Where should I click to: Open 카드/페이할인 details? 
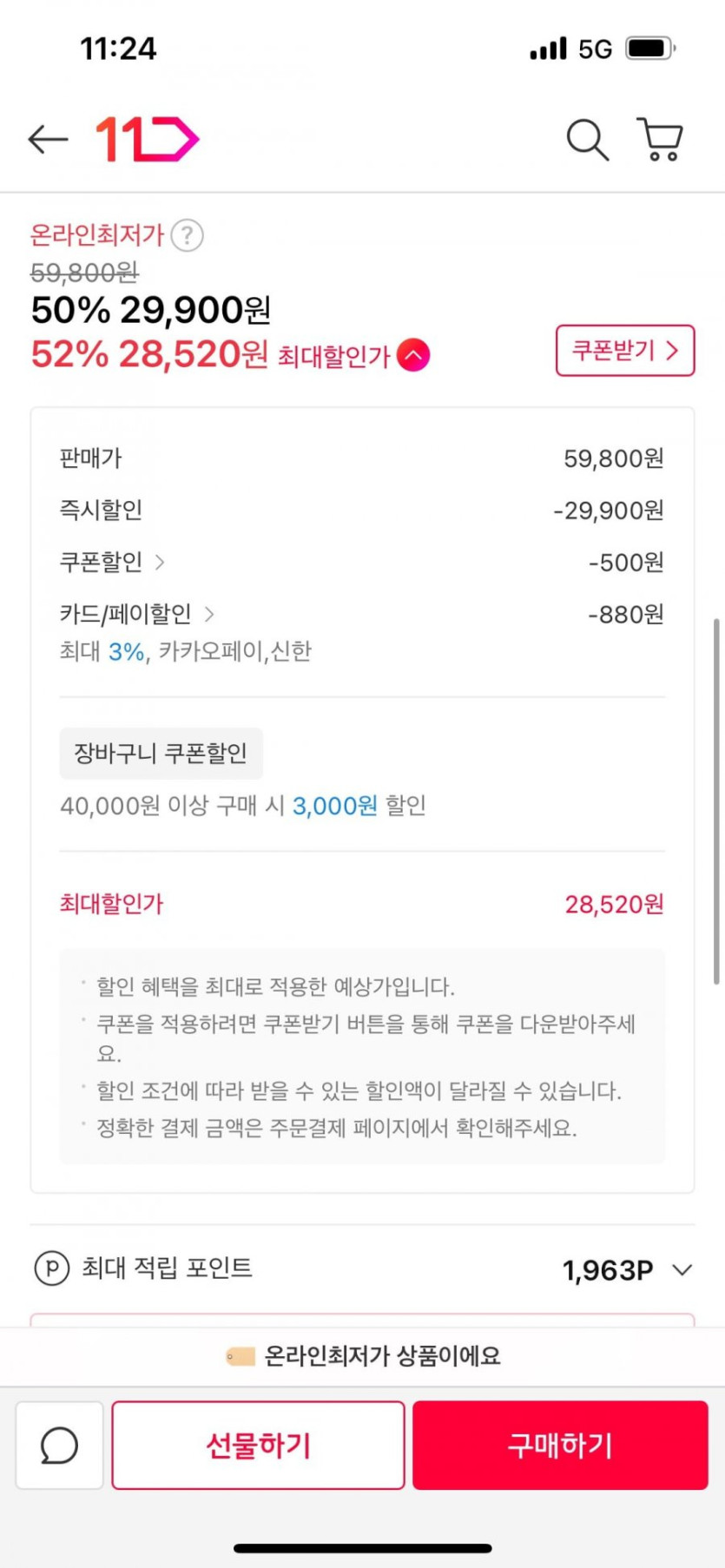pyautogui.click(x=136, y=615)
